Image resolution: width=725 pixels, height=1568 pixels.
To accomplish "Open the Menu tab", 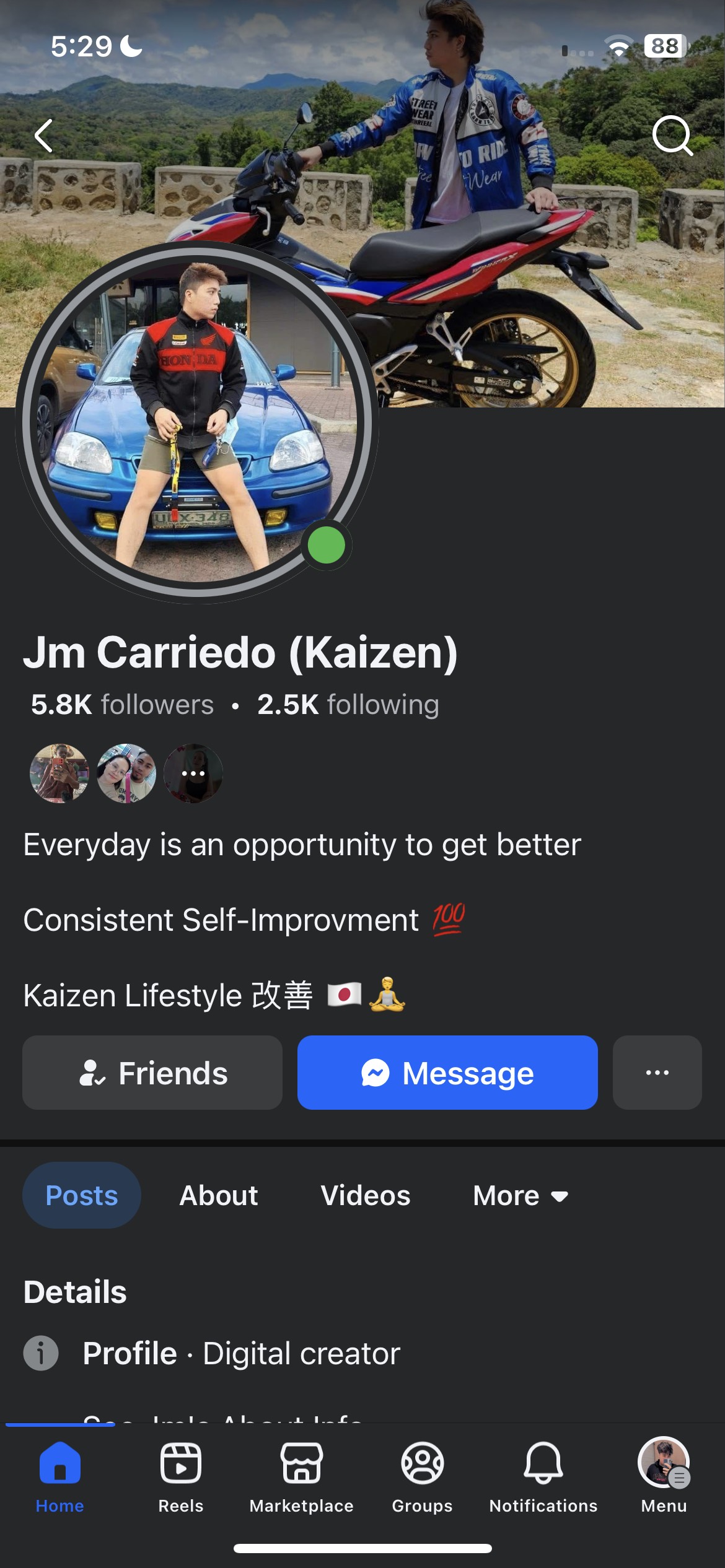I will [664, 1477].
